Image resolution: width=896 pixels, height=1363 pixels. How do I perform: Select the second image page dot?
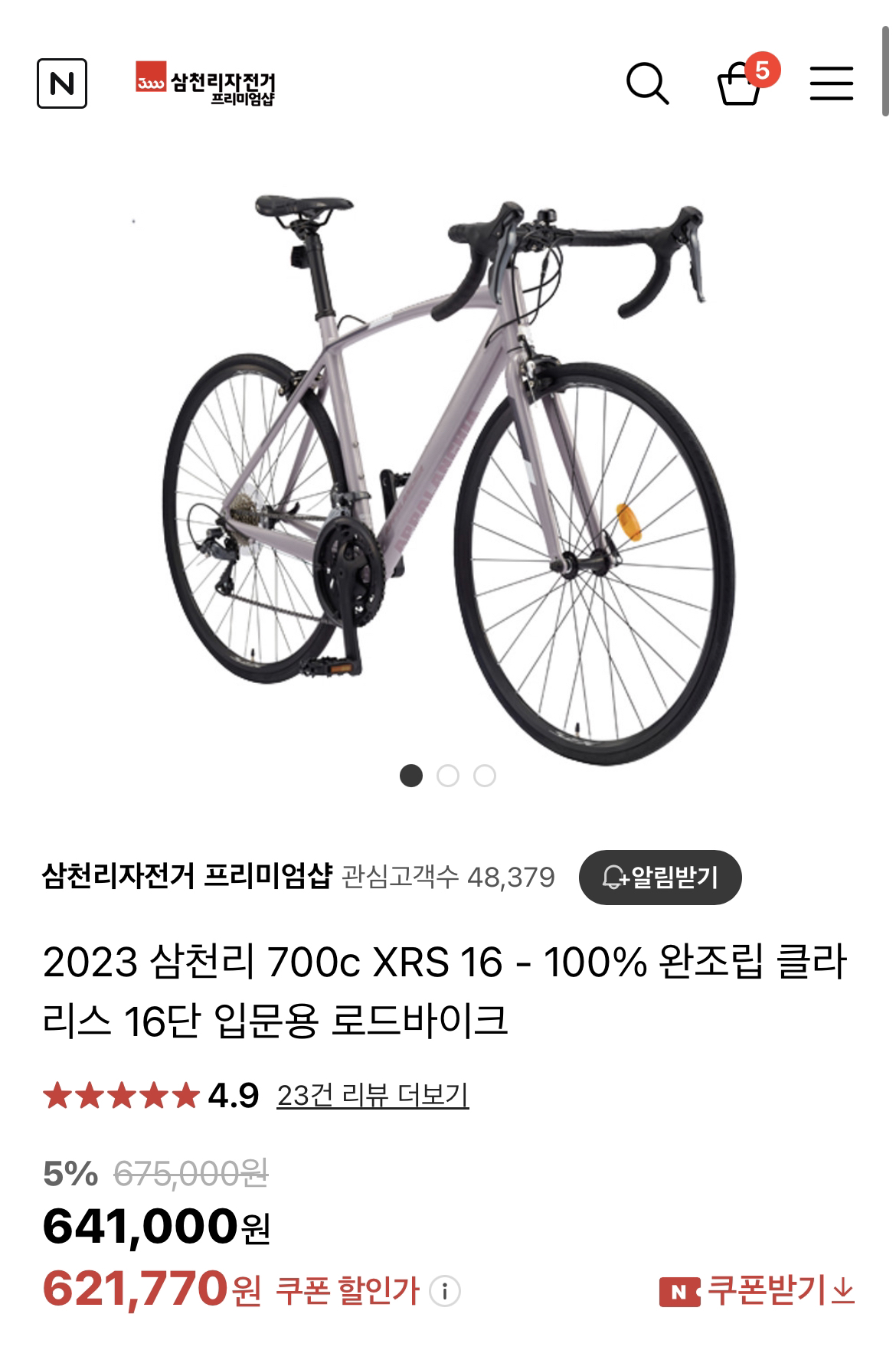coord(448,776)
